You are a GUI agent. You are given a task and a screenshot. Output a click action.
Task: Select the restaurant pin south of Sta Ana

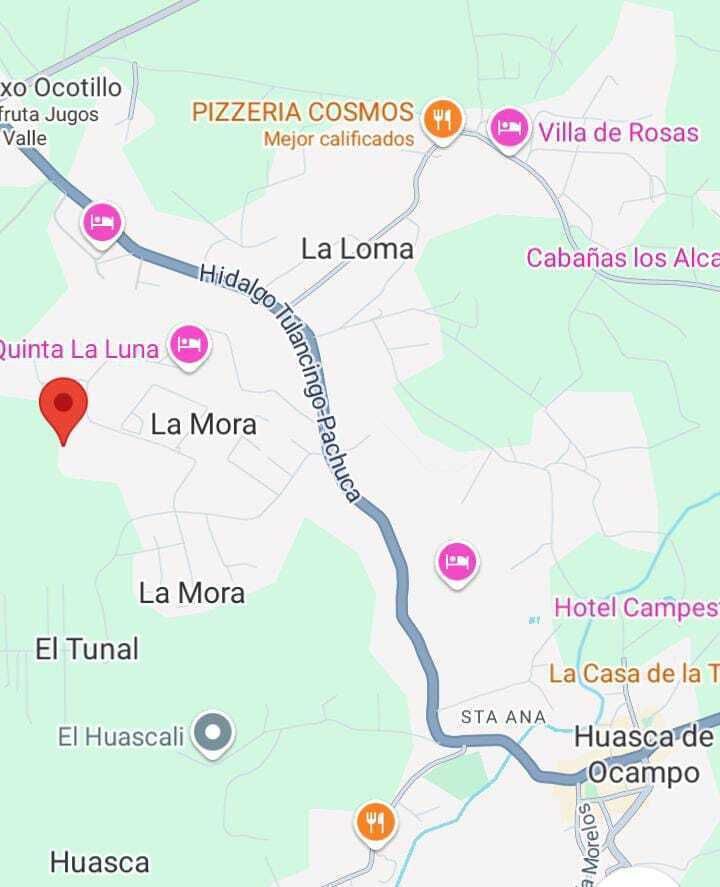click(x=376, y=823)
